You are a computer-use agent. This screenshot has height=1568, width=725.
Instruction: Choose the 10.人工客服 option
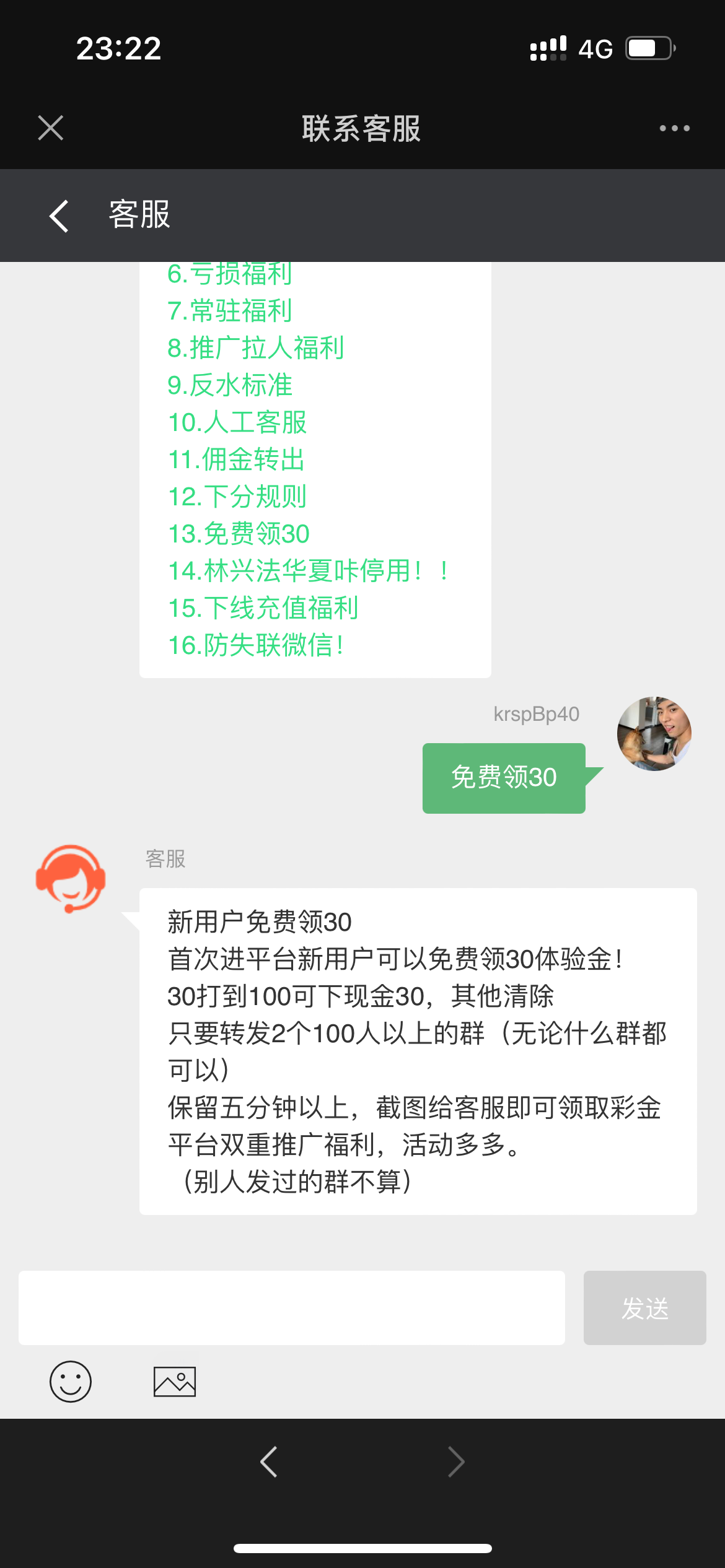(237, 422)
